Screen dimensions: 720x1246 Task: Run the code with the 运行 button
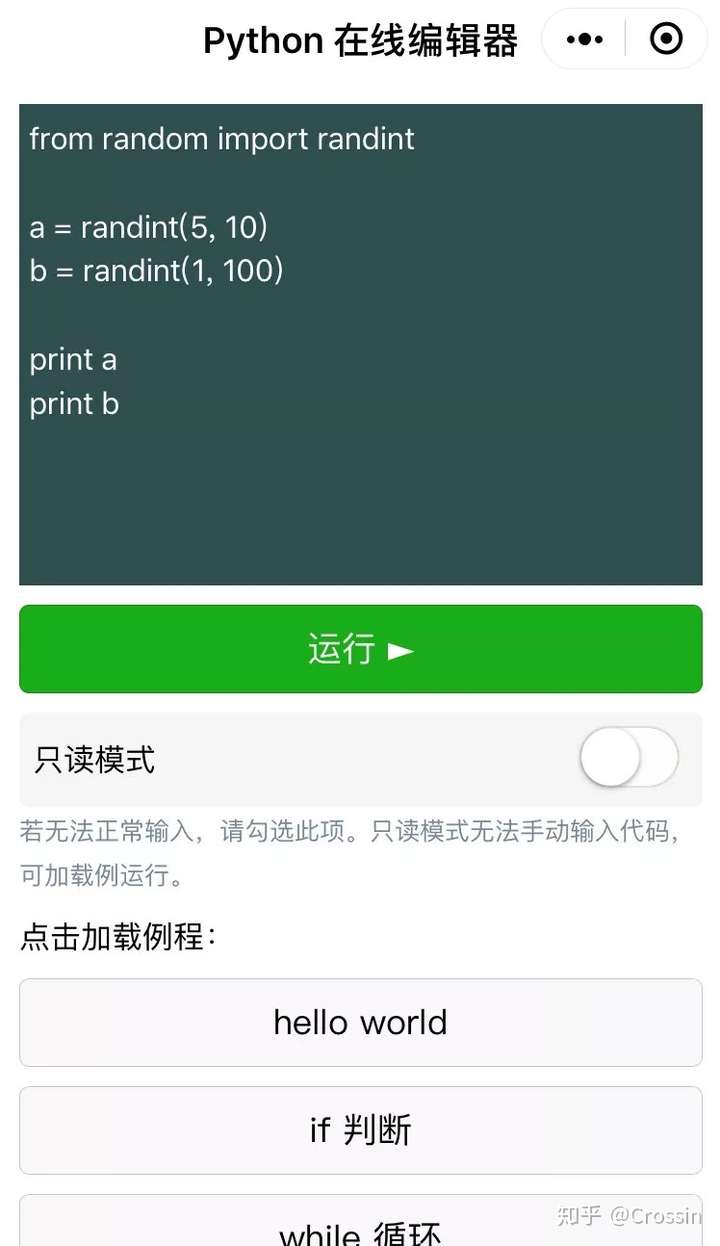click(x=360, y=649)
